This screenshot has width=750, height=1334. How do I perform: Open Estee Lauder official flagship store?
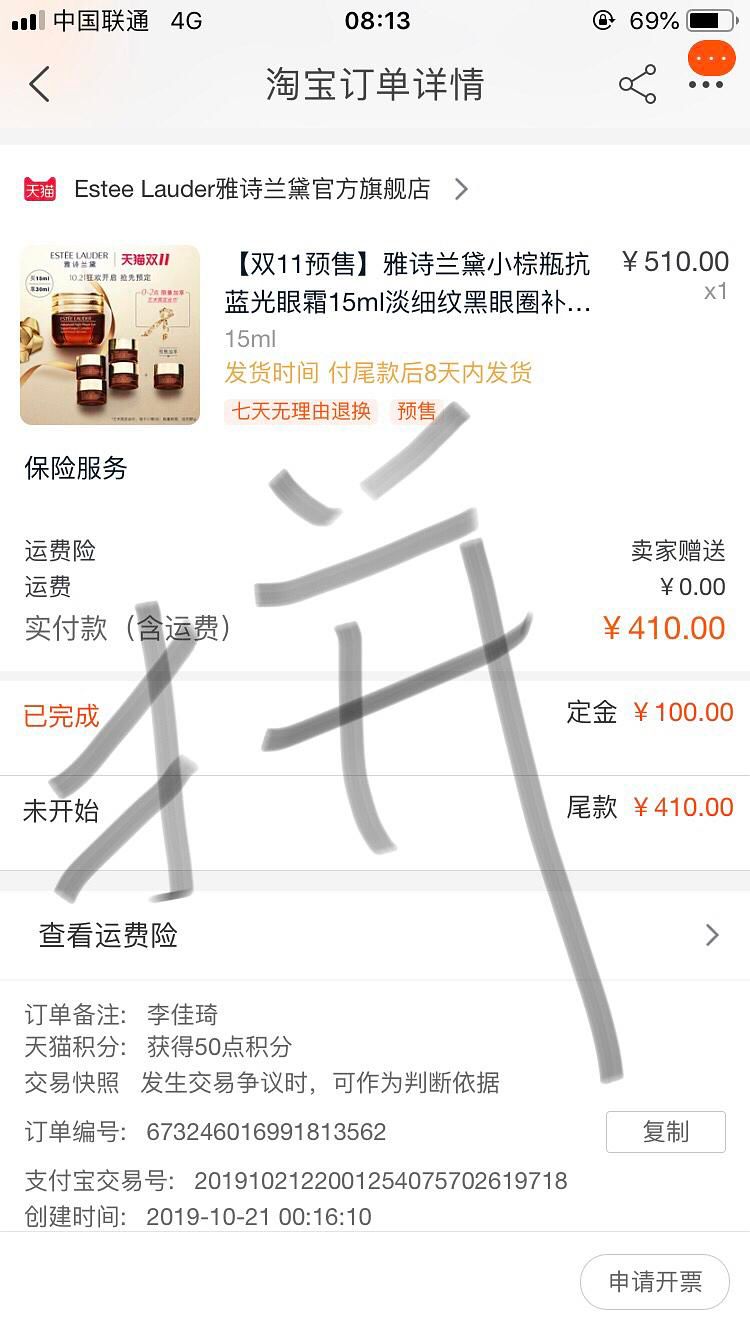[250, 189]
